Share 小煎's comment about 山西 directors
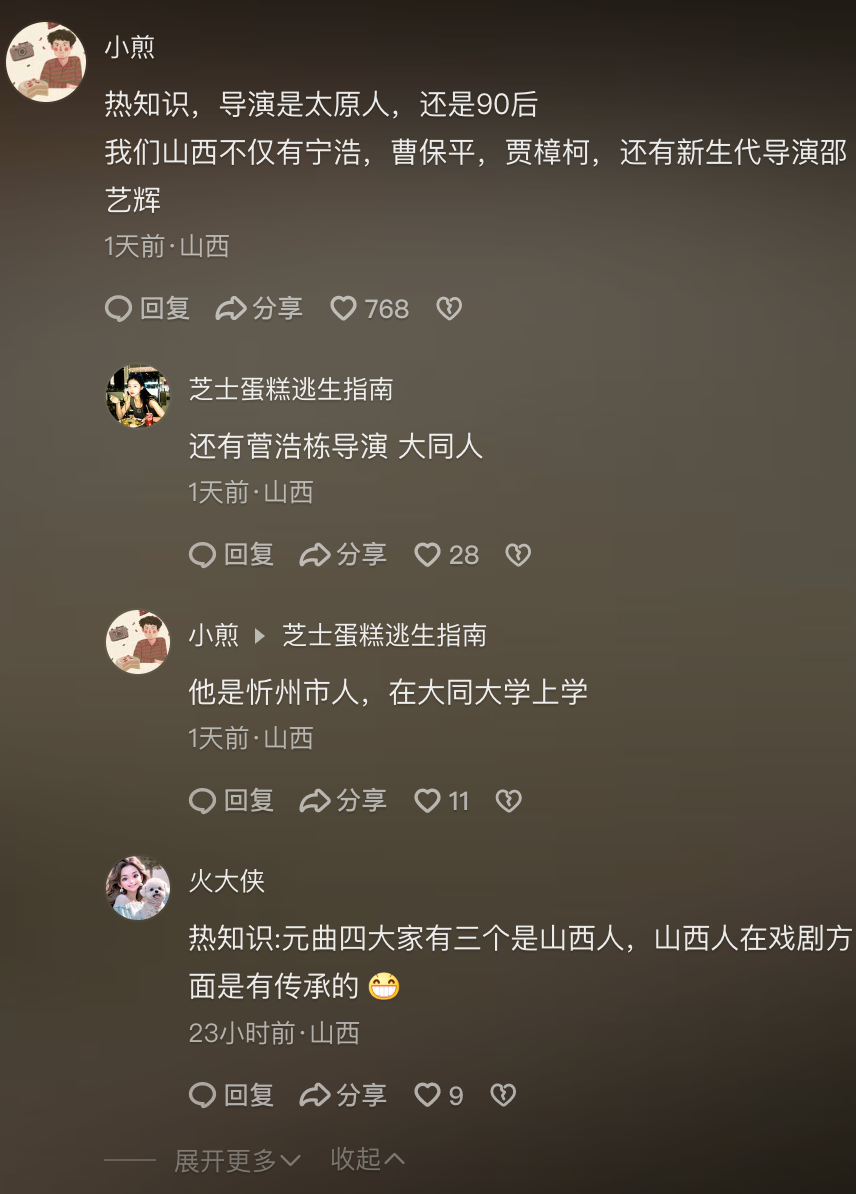The width and height of the screenshot is (856, 1194). pos(259,309)
